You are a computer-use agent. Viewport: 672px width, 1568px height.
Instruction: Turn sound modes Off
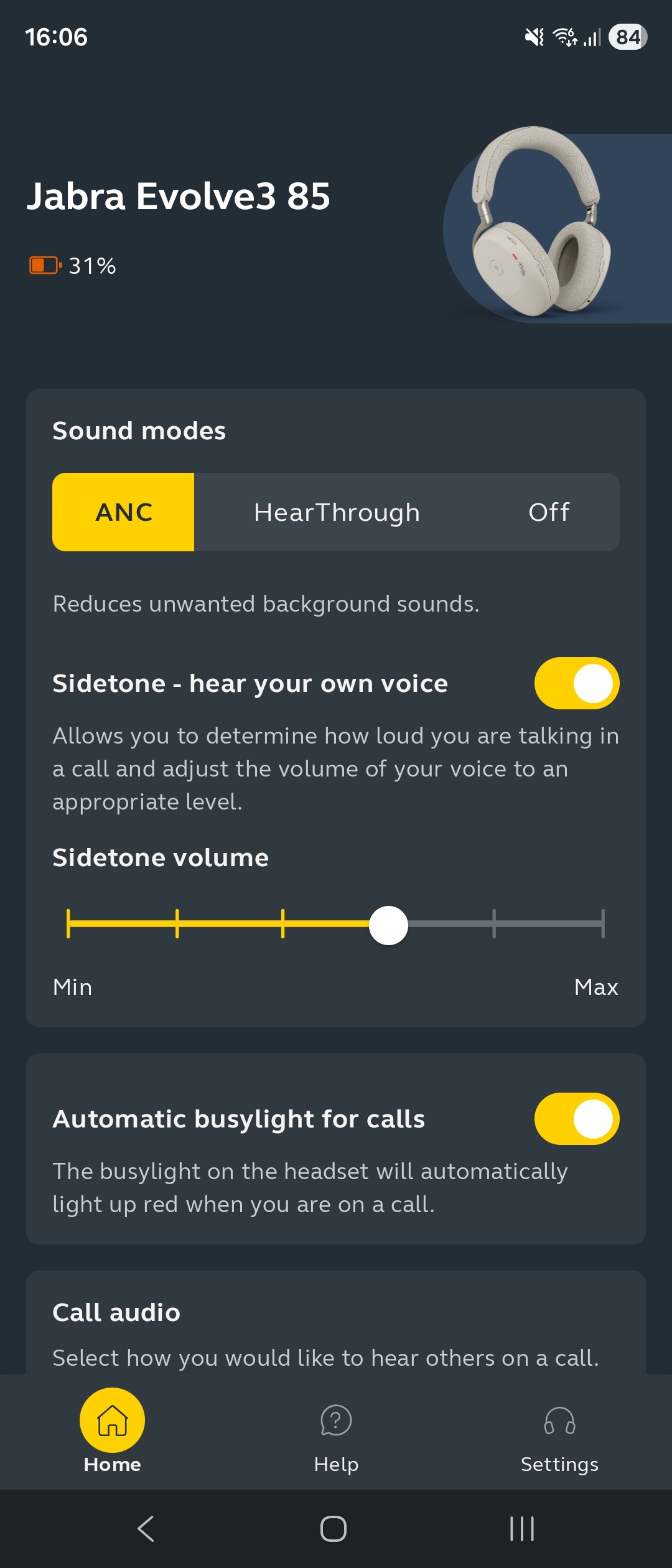[549, 512]
